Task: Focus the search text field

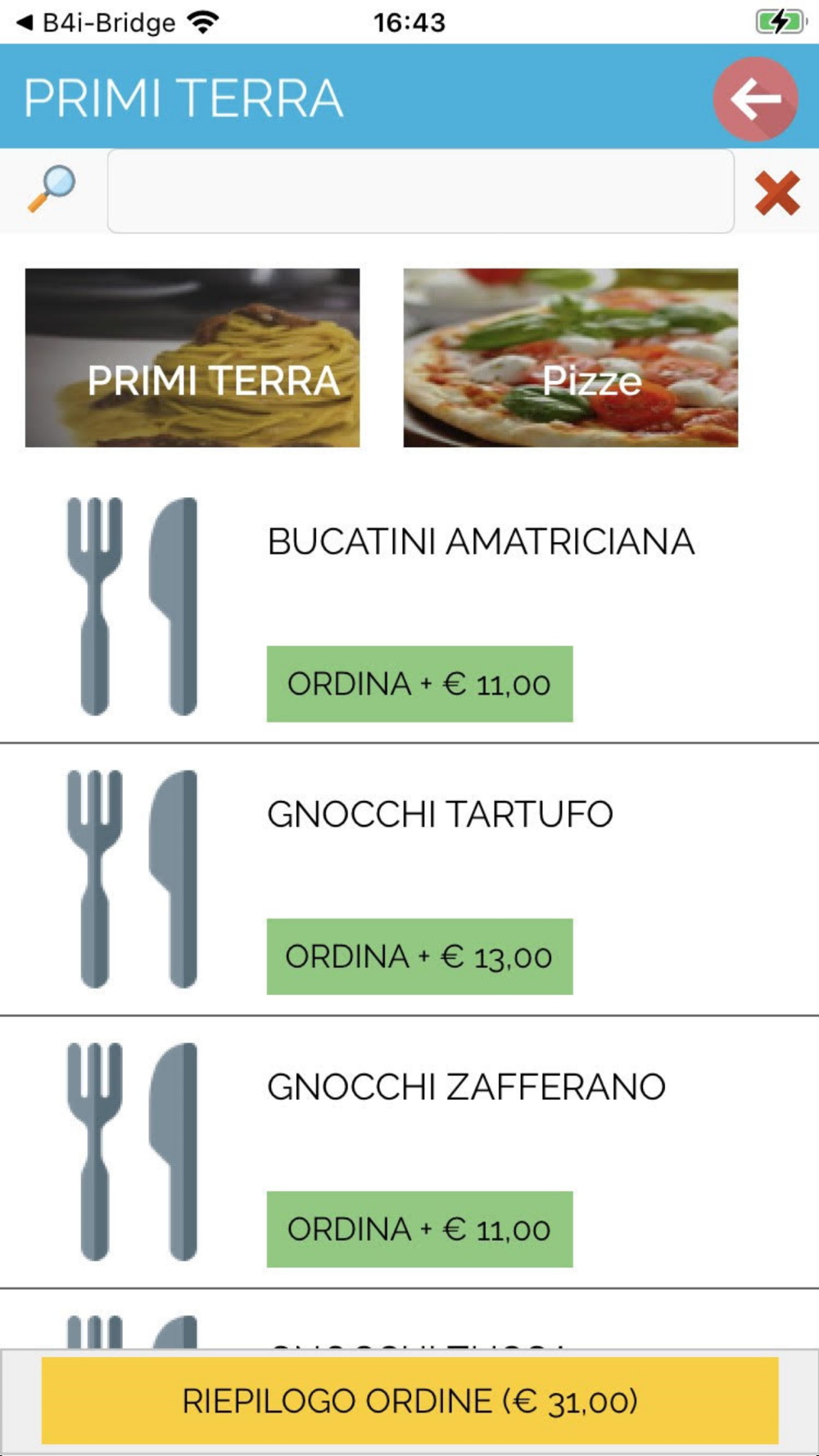Action: click(x=420, y=192)
